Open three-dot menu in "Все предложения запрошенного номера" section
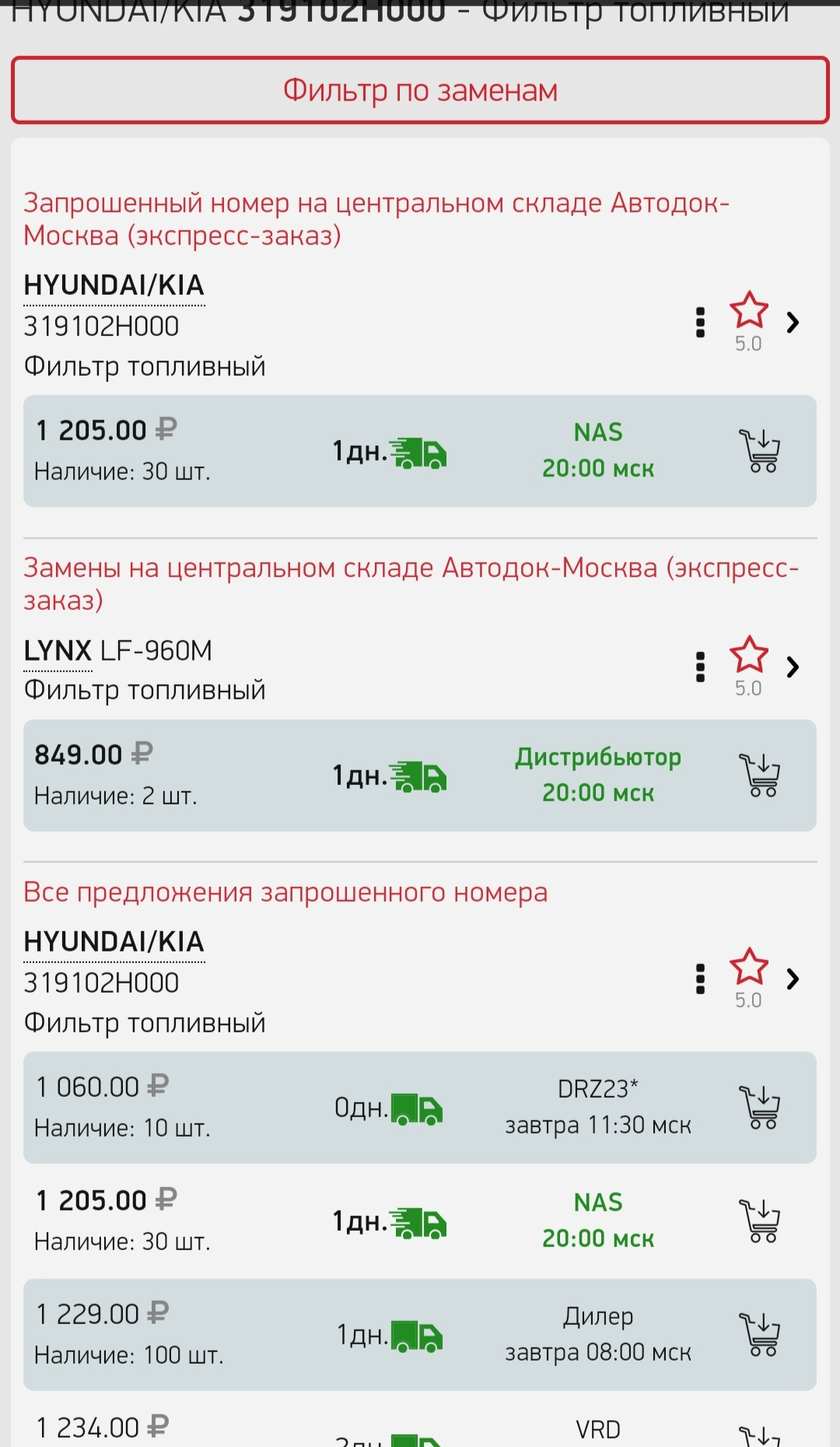 700,979
